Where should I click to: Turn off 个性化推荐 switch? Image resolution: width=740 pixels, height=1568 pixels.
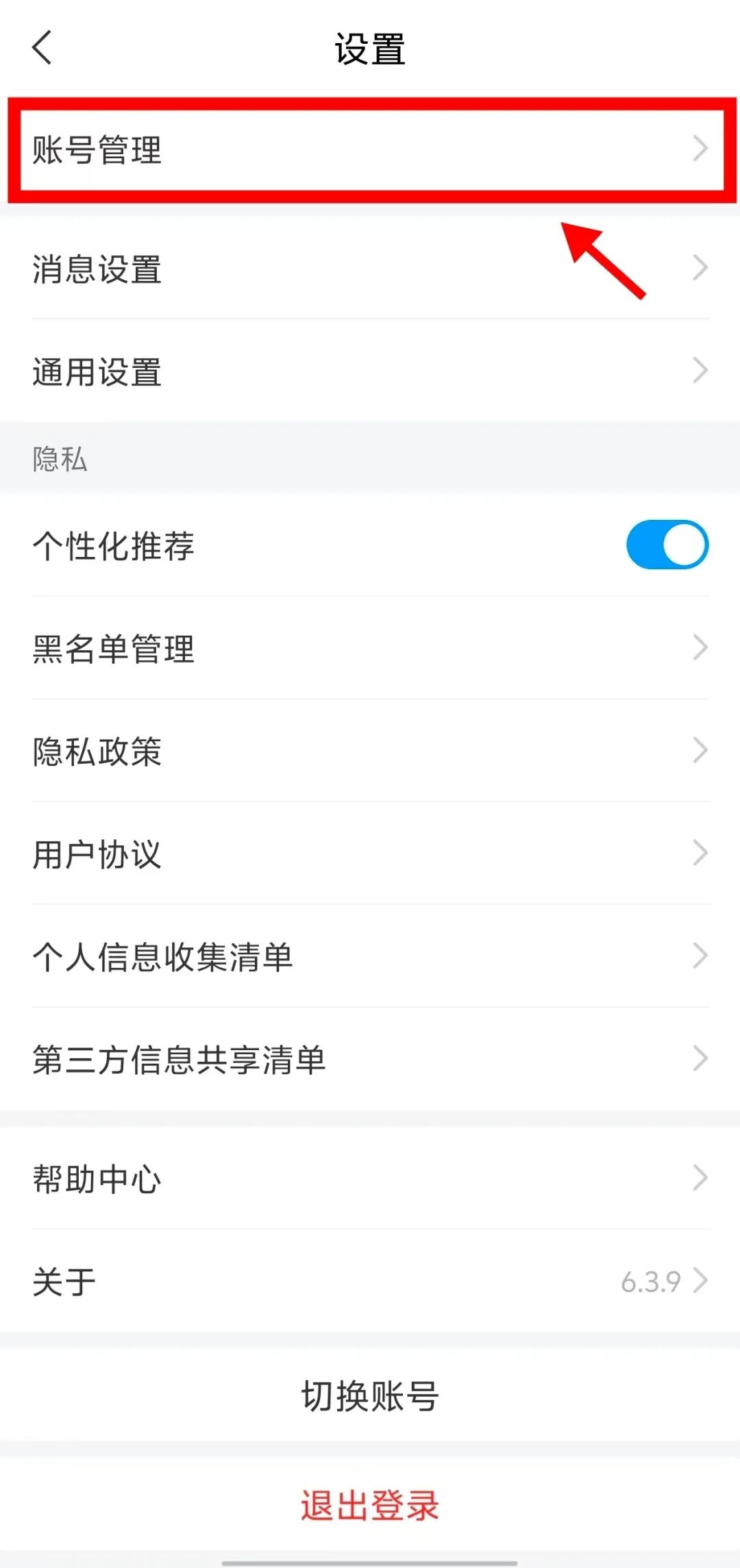click(667, 545)
